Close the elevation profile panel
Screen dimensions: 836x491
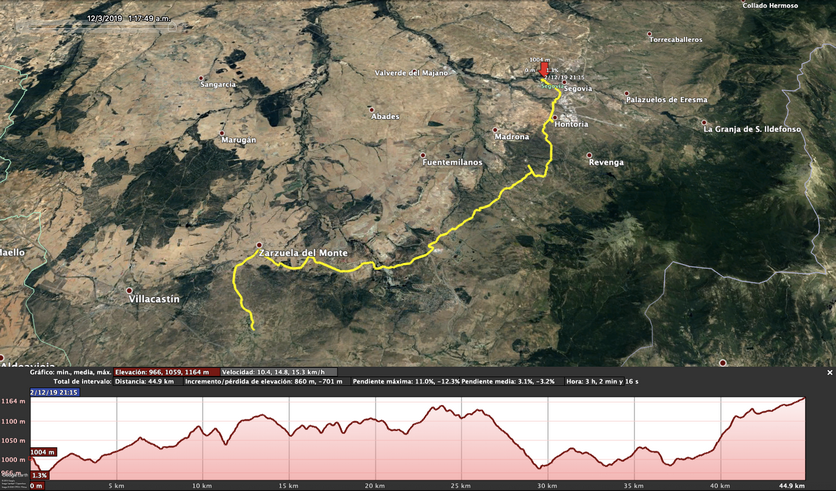(x=829, y=372)
